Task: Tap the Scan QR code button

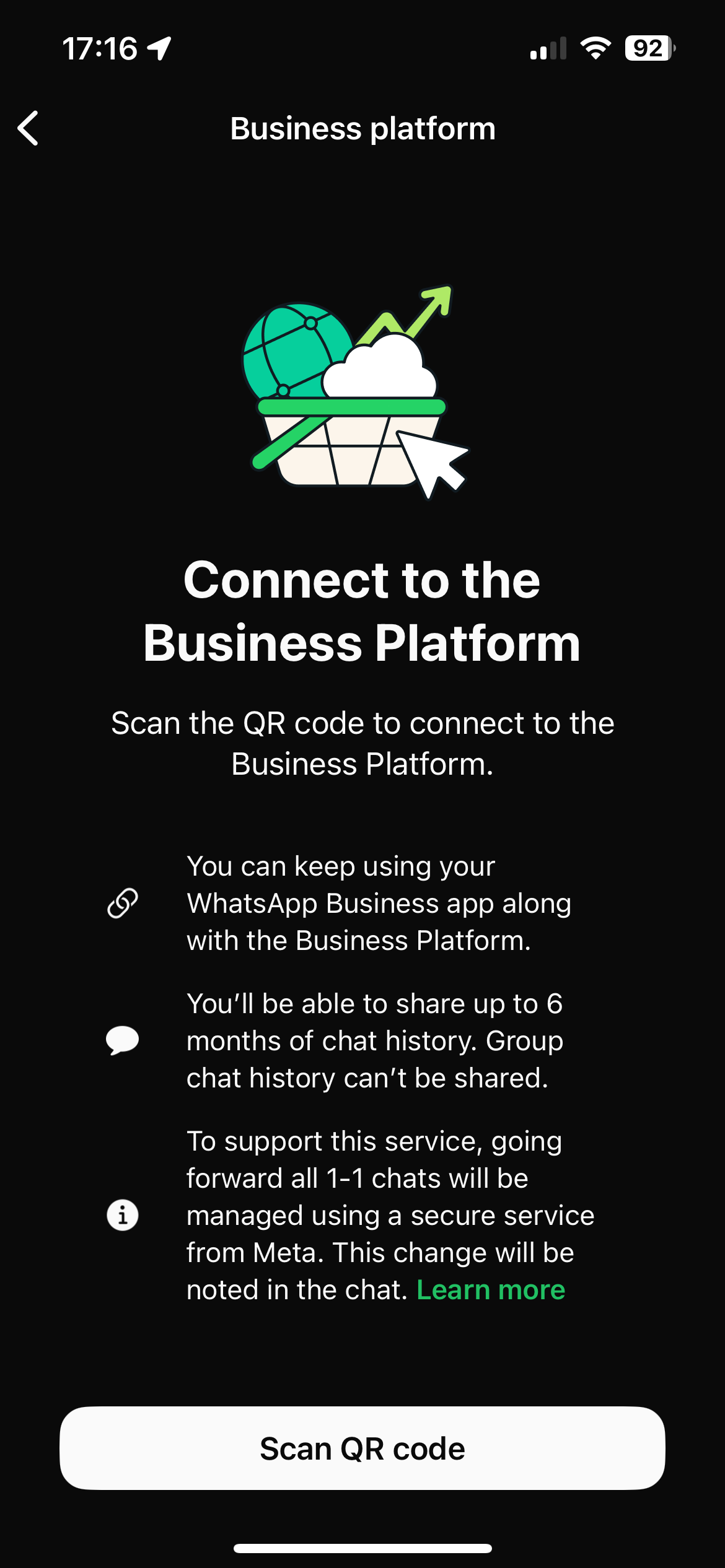Action: pos(362,1448)
